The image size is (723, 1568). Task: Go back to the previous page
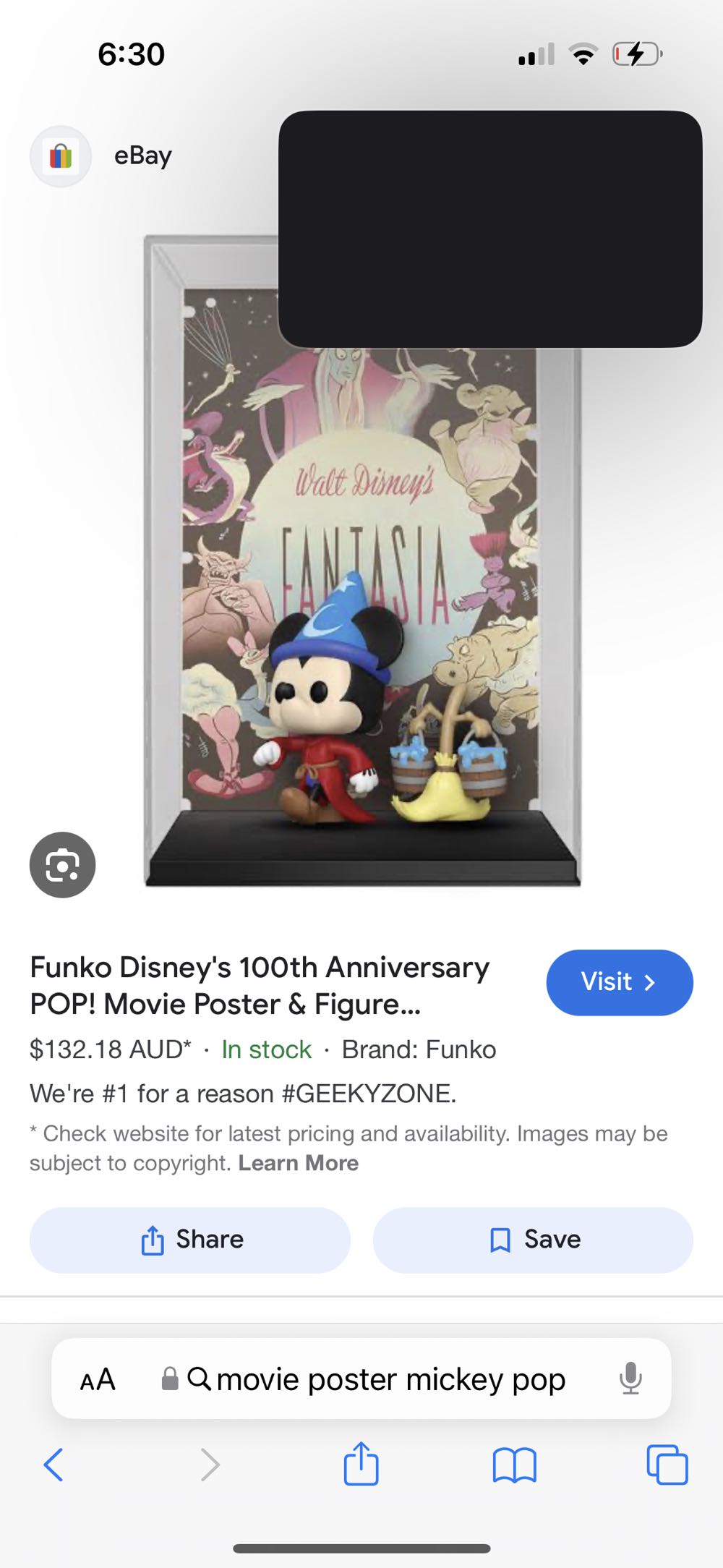pos(54,1465)
